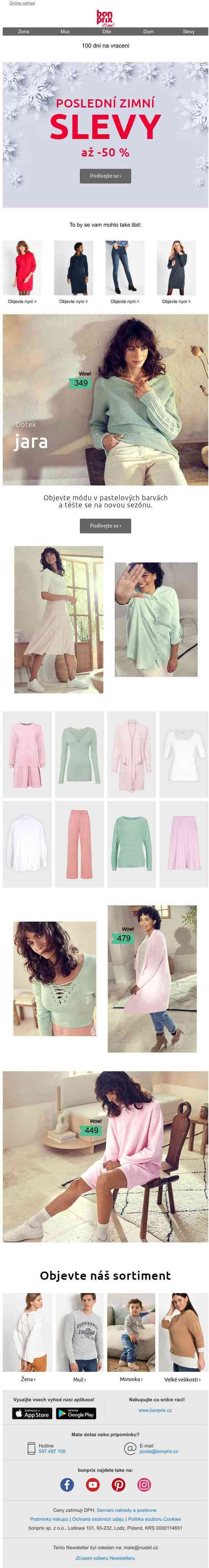
Task: Switch to the Muz category
Action: point(65,31)
